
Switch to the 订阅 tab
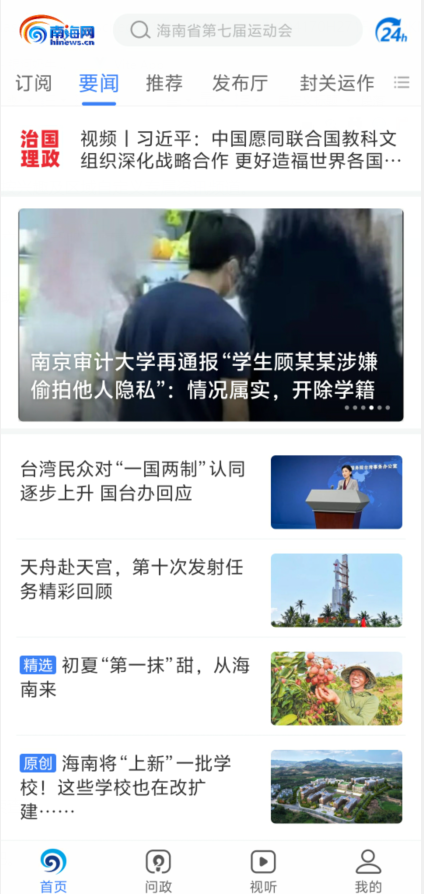34,83
